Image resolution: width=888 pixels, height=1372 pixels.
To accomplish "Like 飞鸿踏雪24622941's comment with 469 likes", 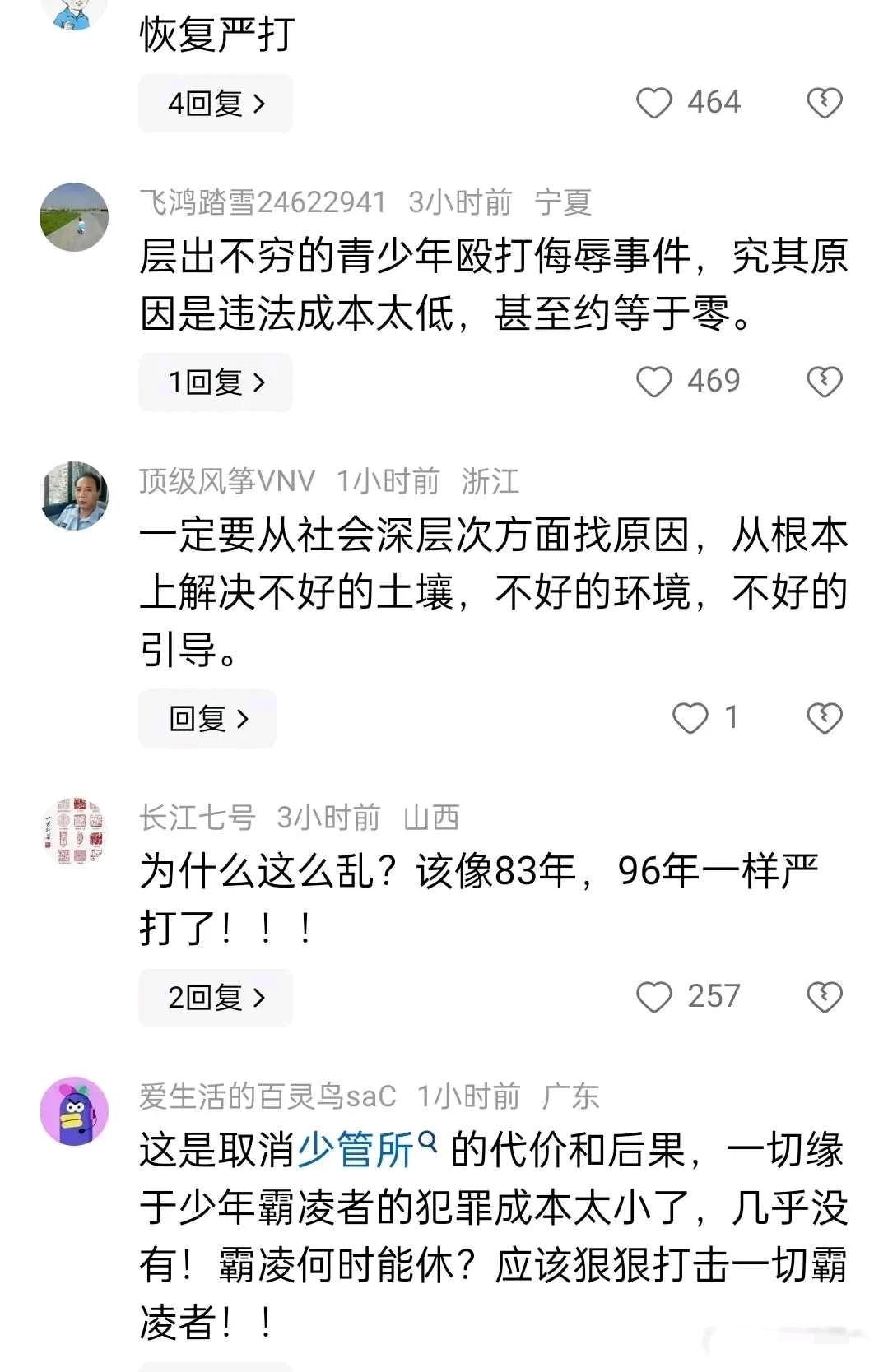I will 655,382.
